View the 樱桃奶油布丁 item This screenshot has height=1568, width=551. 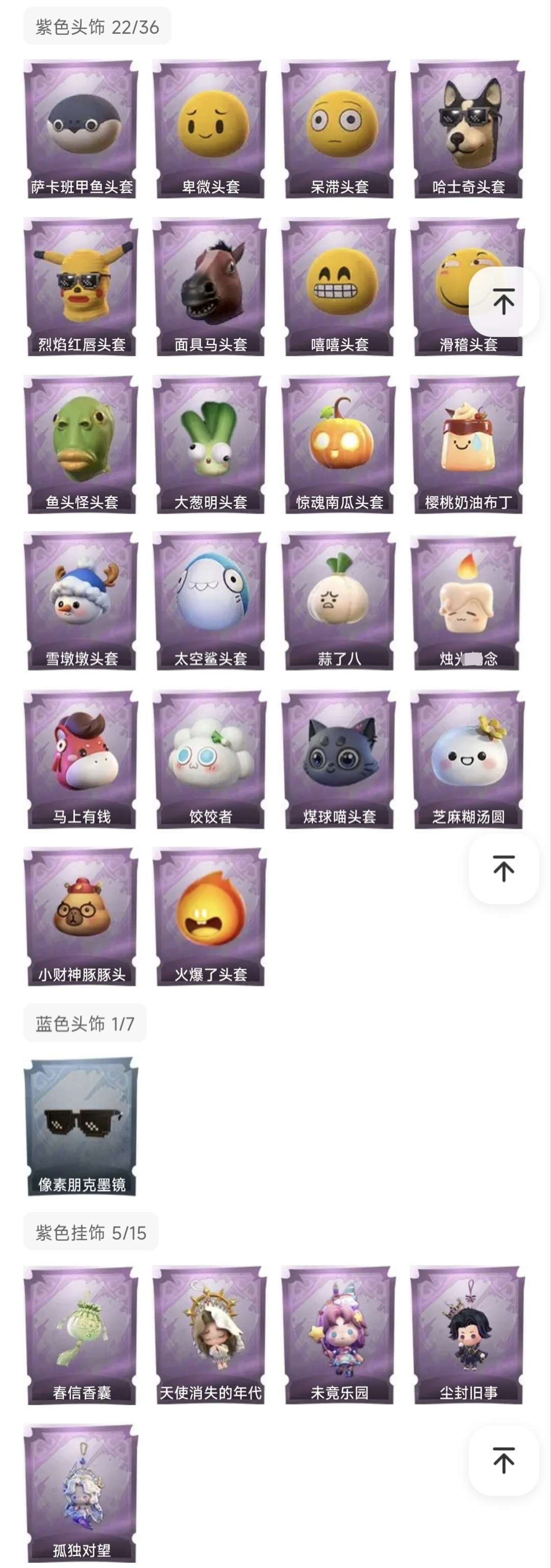pos(467,445)
